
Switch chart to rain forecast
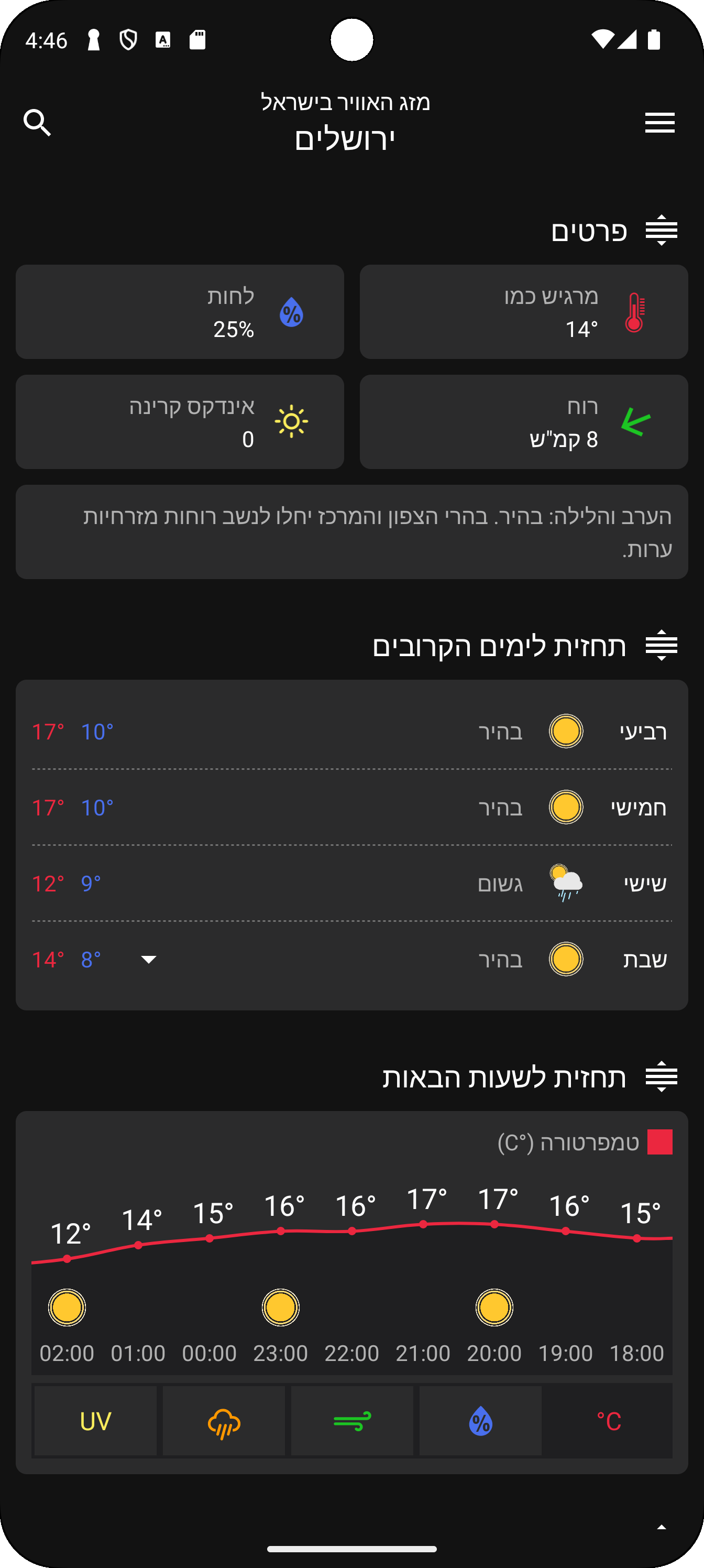pyautogui.click(x=224, y=1421)
